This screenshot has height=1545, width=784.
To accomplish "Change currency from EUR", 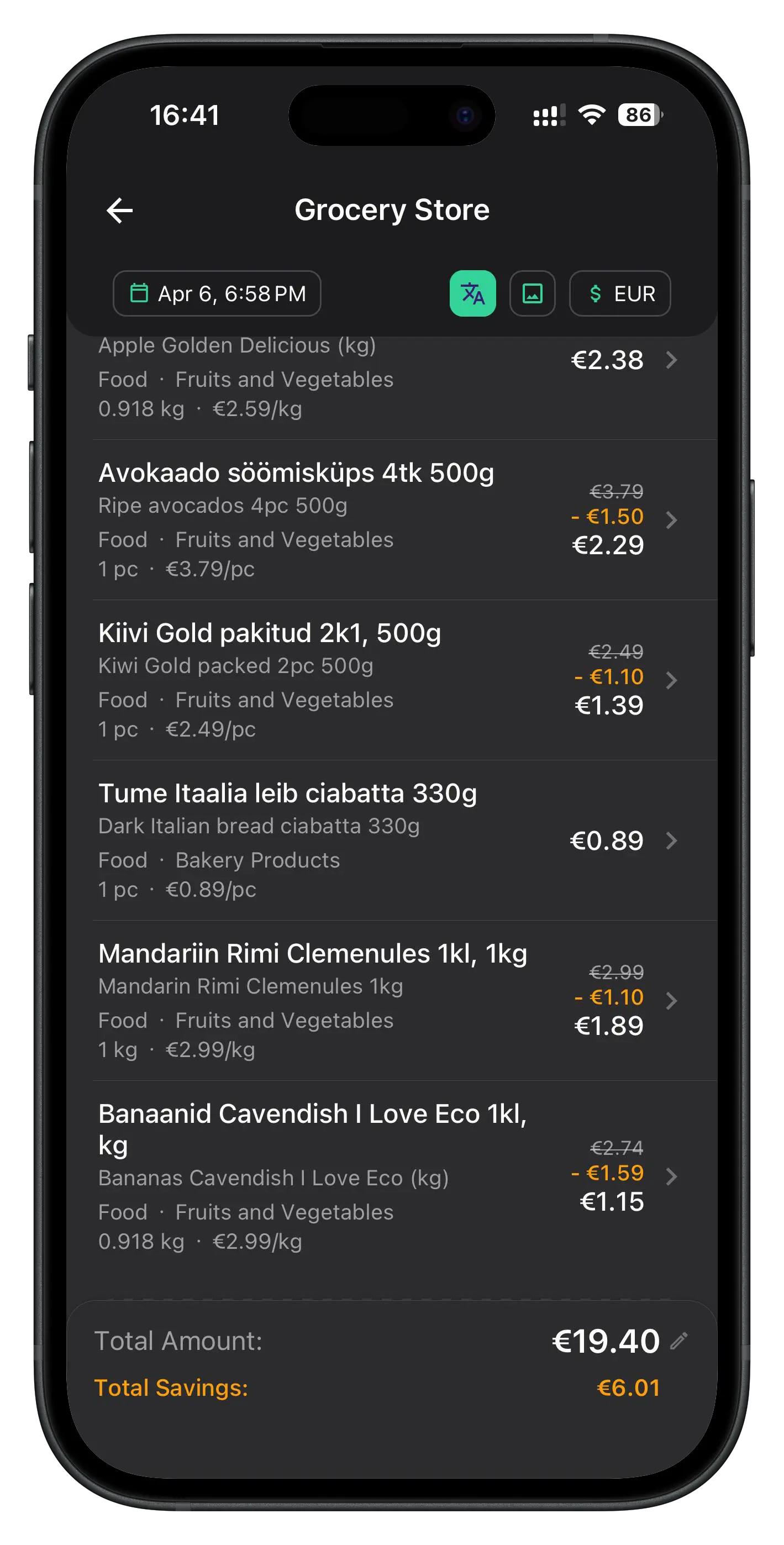I will (x=620, y=293).
